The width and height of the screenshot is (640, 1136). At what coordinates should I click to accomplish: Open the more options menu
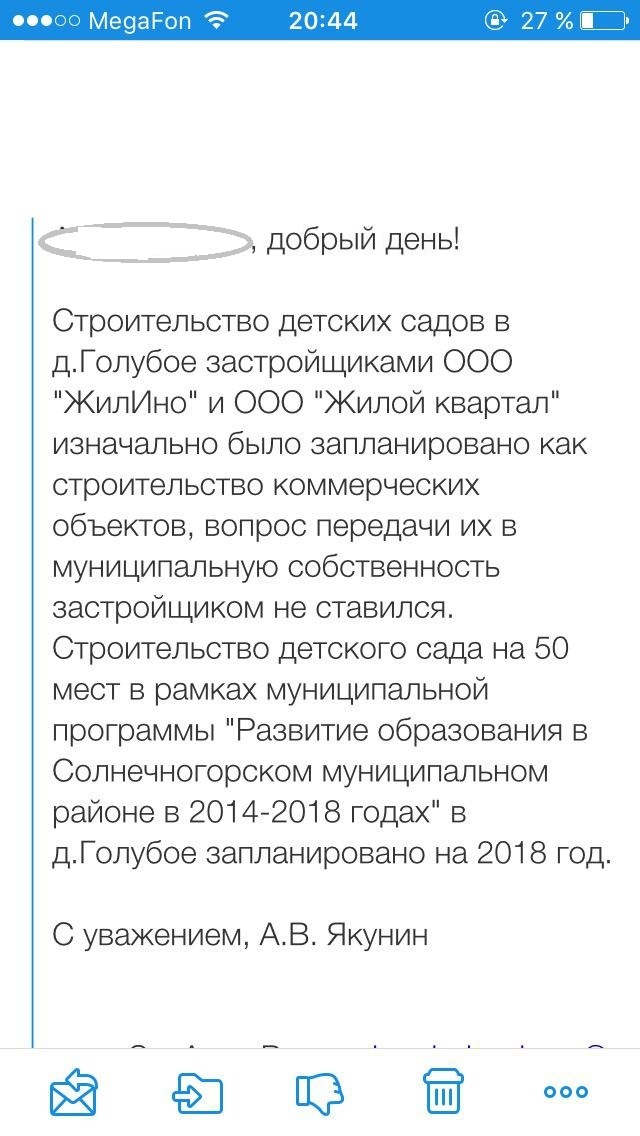click(565, 1092)
